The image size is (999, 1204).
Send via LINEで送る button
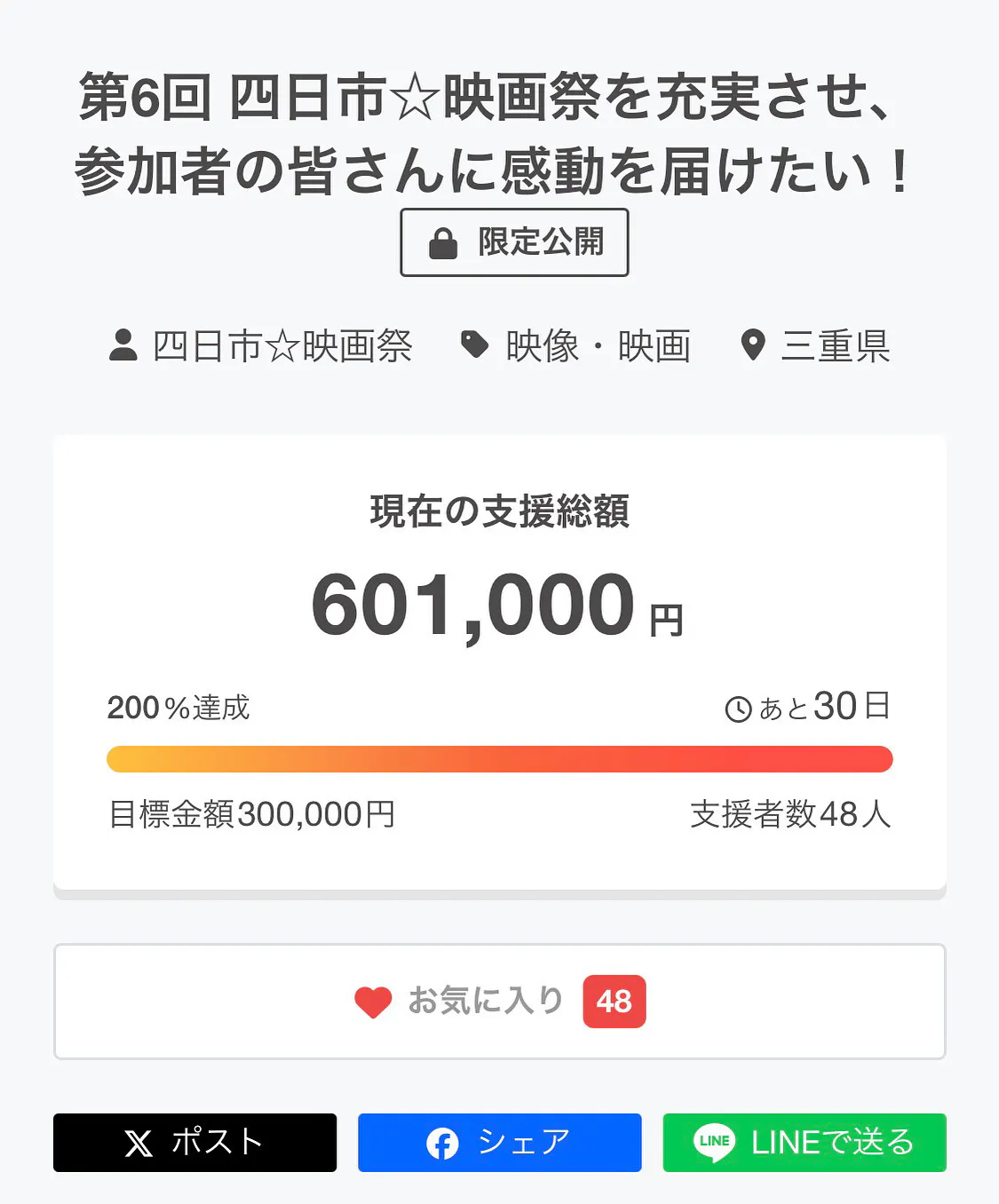pyautogui.click(x=804, y=1143)
